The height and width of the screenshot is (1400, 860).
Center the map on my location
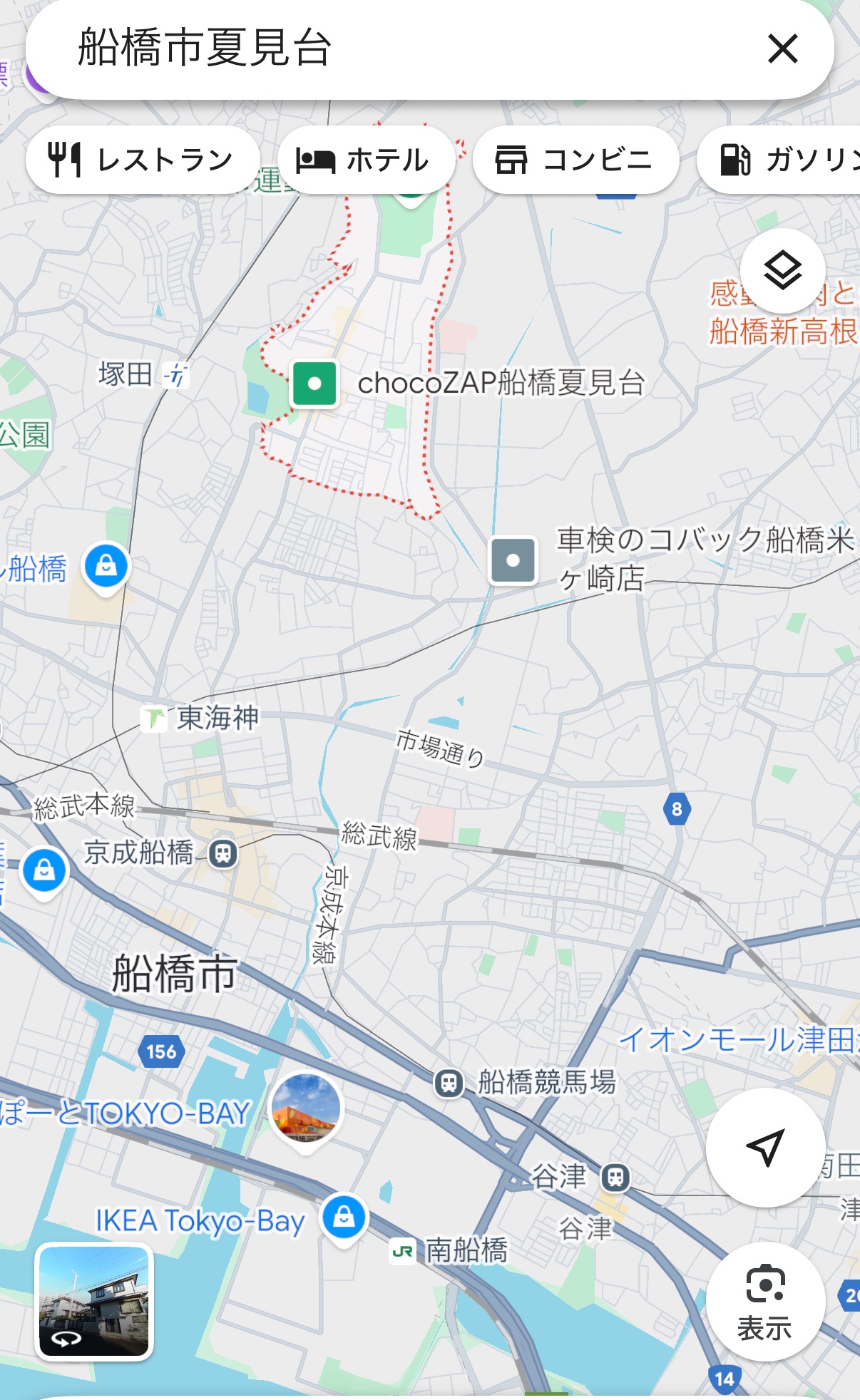tap(765, 1147)
